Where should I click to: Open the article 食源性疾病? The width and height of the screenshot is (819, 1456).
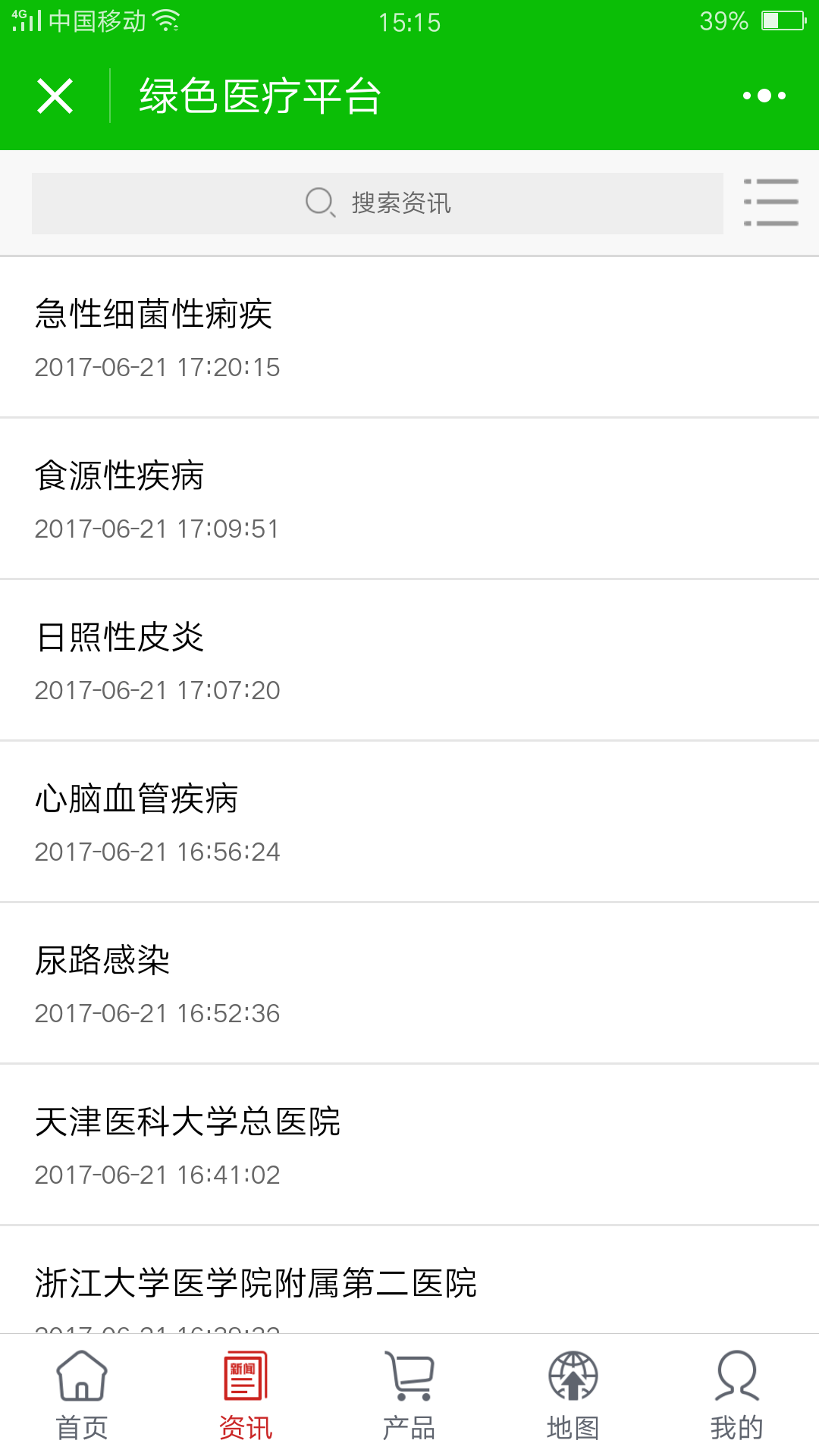point(409,499)
